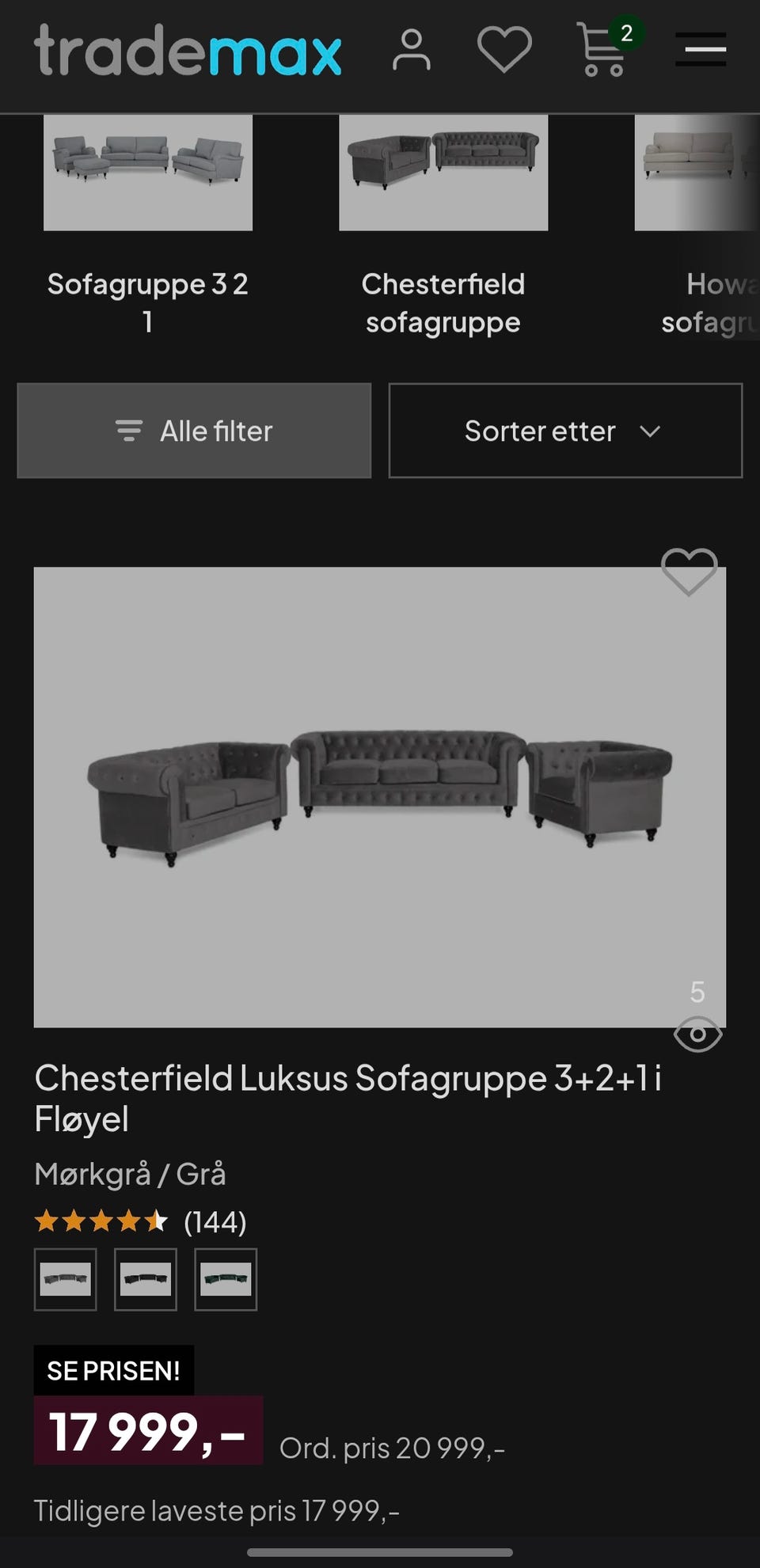The width and height of the screenshot is (760, 1568).
Task: Click the SE PRISEN! label
Action: [x=113, y=1372]
